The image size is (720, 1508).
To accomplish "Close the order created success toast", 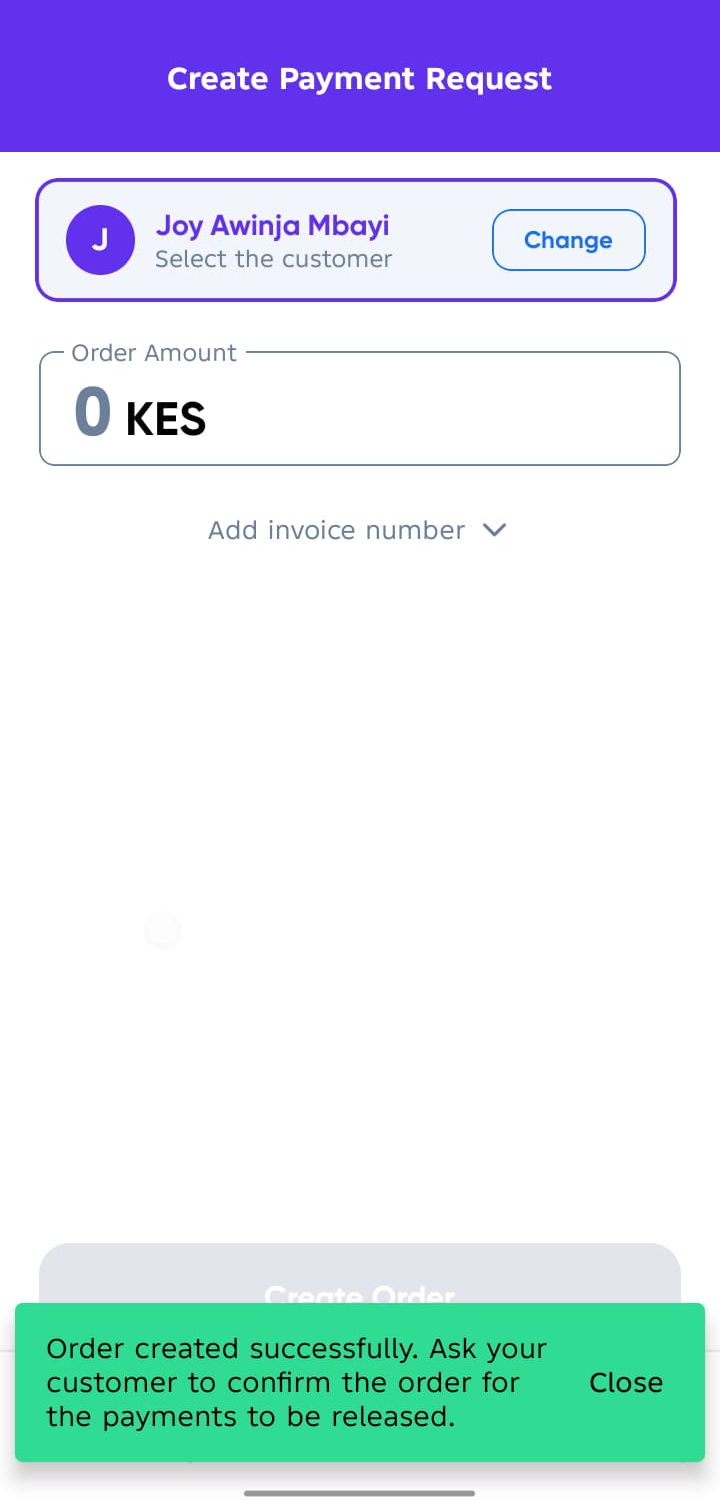I will (x=626, y=1382).
